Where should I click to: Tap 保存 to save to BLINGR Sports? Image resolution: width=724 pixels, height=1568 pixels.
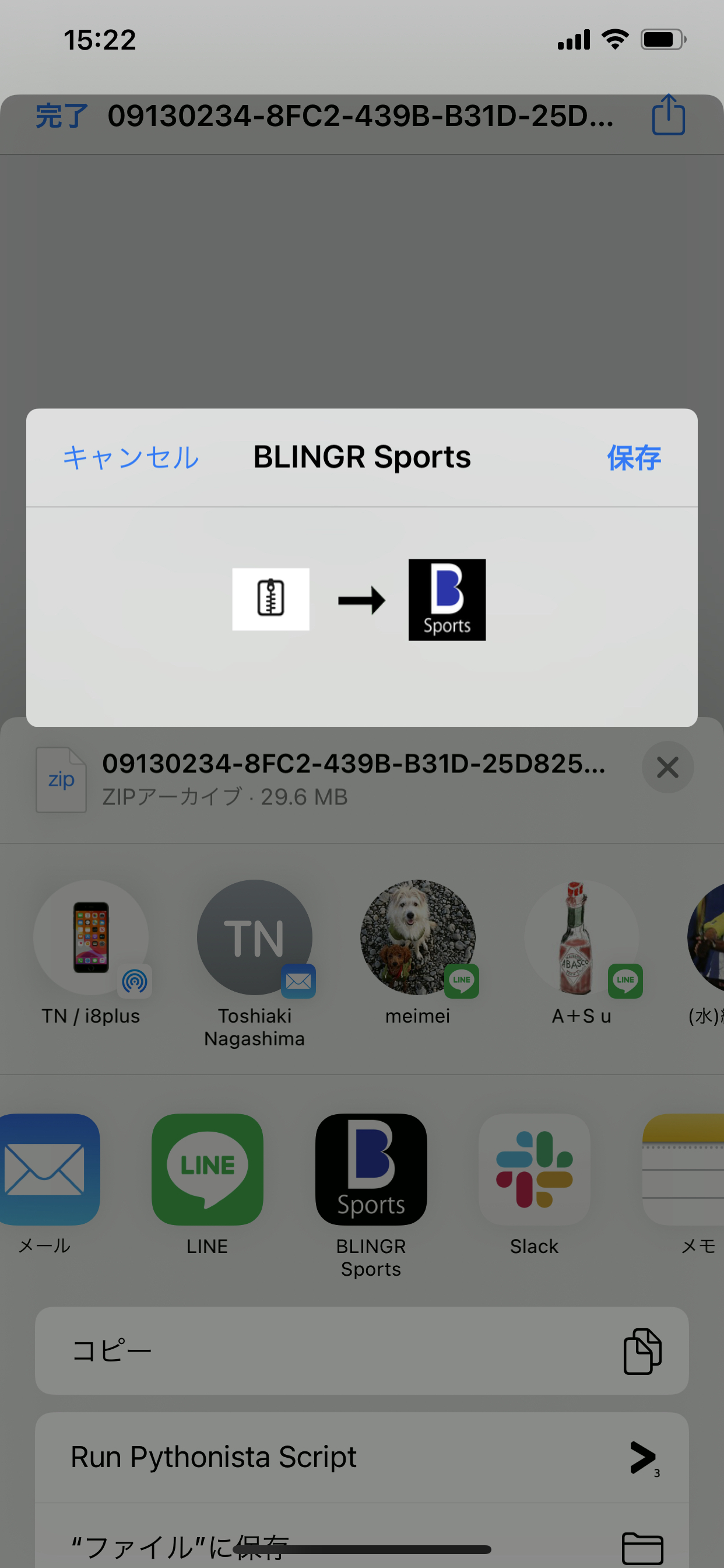click(x=633, y=458)
